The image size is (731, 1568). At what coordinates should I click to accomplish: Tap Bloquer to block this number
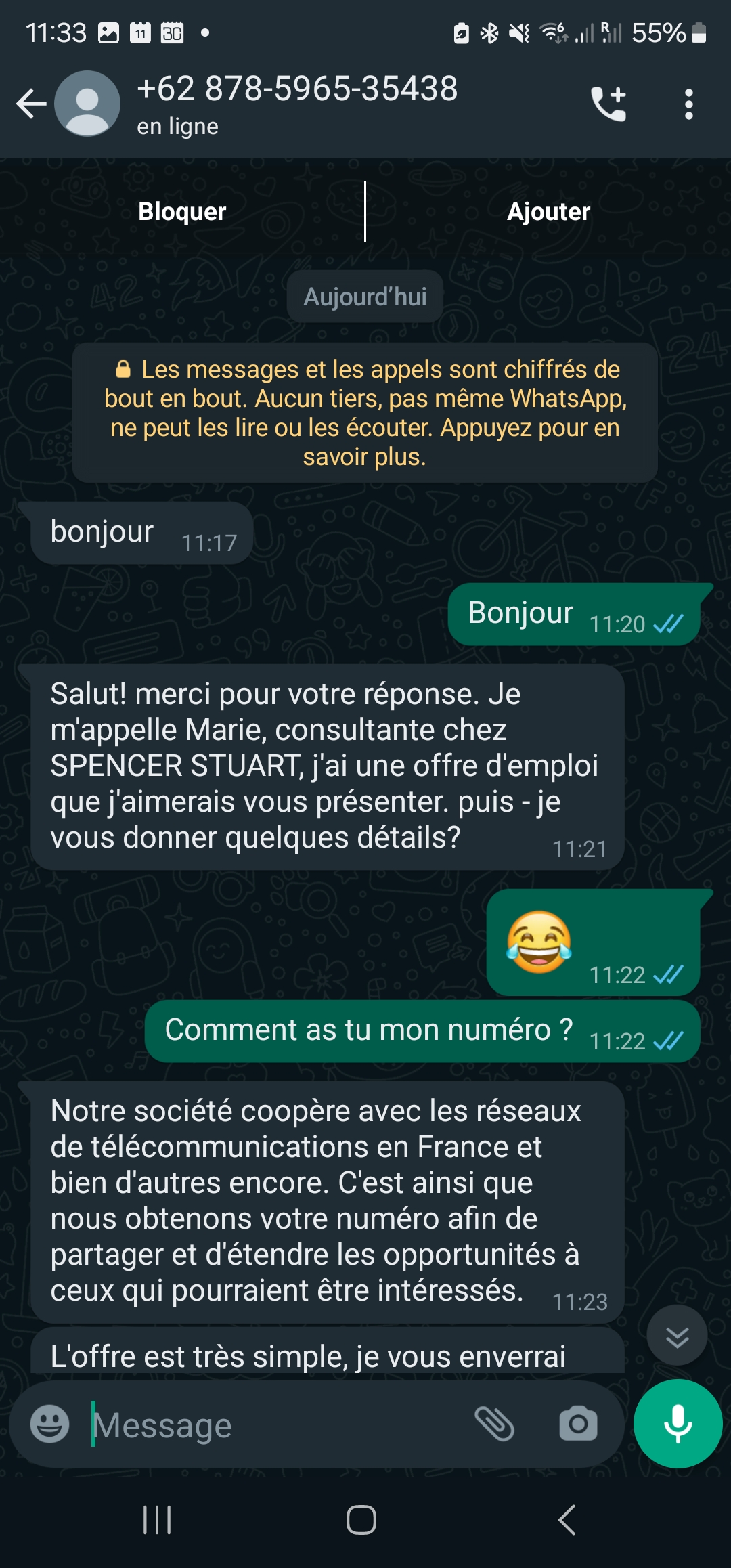click(182, 212)
